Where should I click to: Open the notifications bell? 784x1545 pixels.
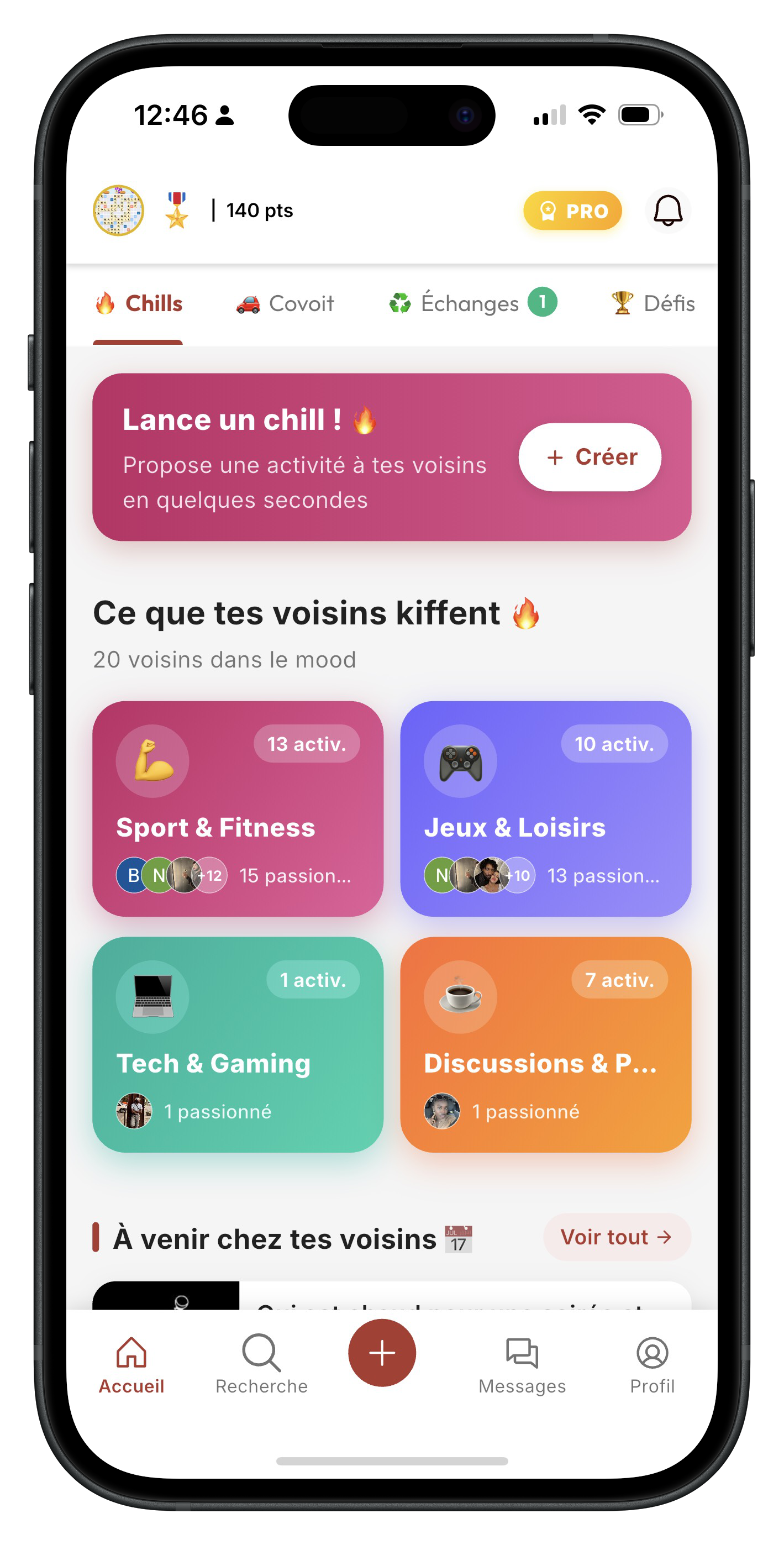(x=667, y=211)
